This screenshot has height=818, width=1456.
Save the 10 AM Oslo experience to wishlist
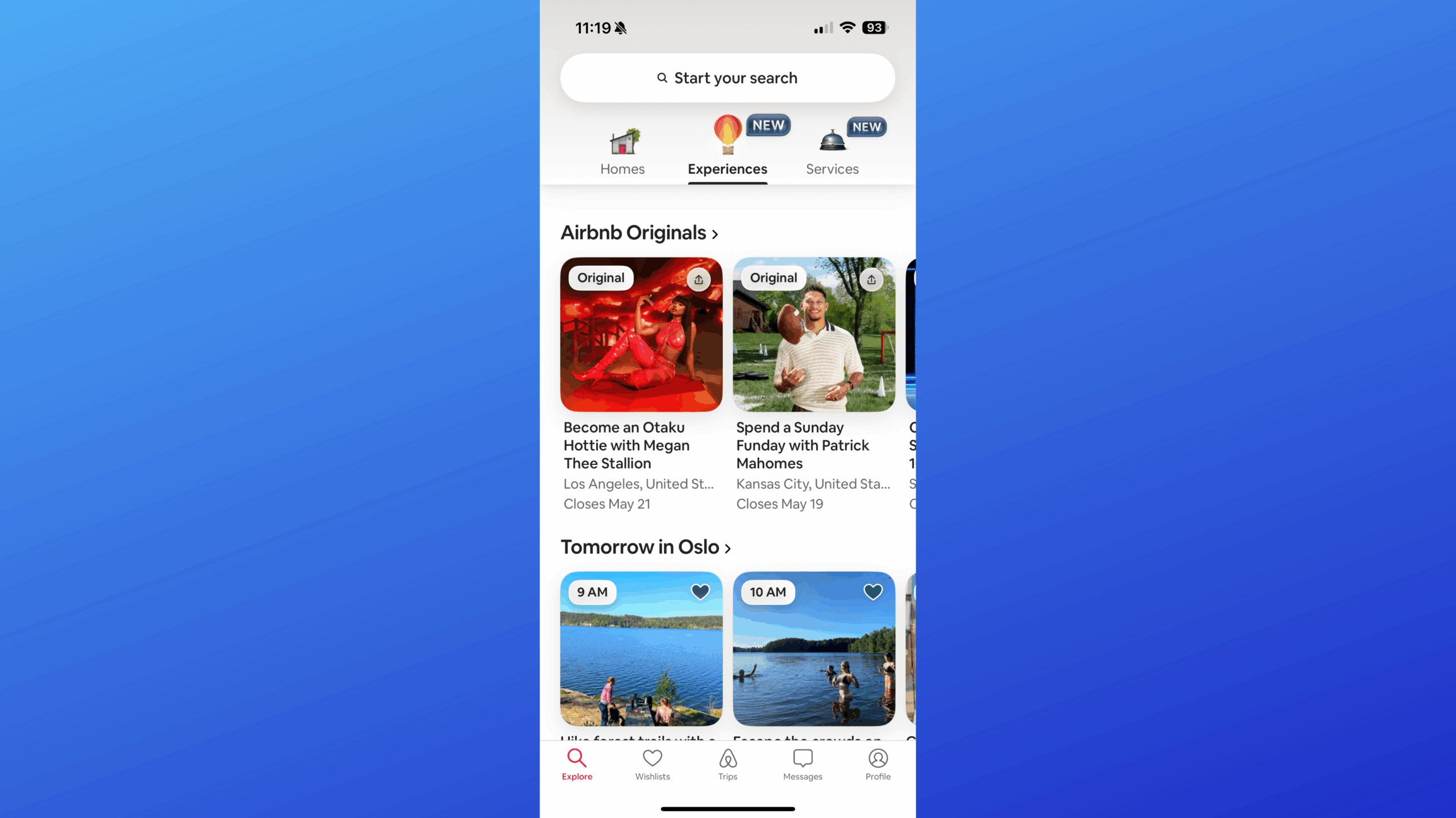pos(873,592)
